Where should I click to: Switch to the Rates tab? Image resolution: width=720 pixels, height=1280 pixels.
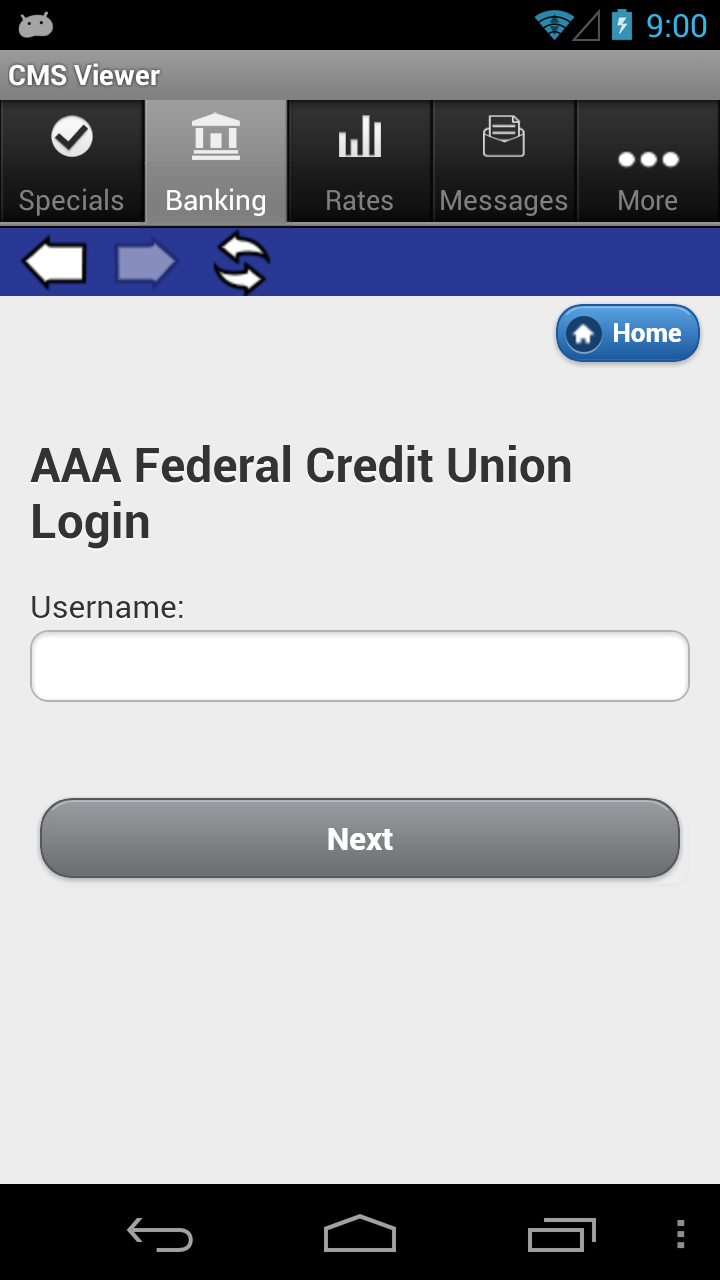(359, 162)
